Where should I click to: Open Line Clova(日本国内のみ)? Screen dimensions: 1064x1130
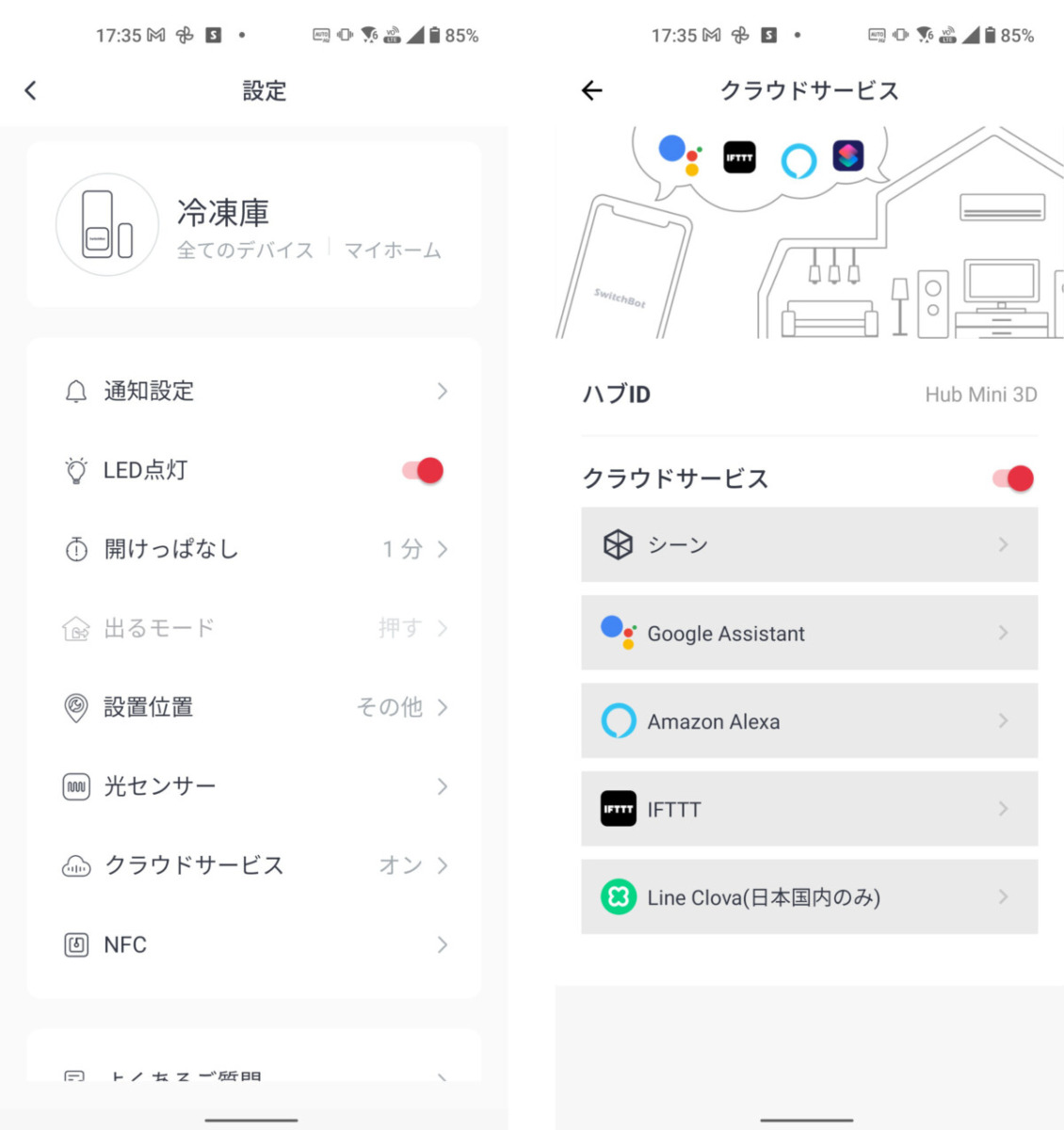coord(809,897)
